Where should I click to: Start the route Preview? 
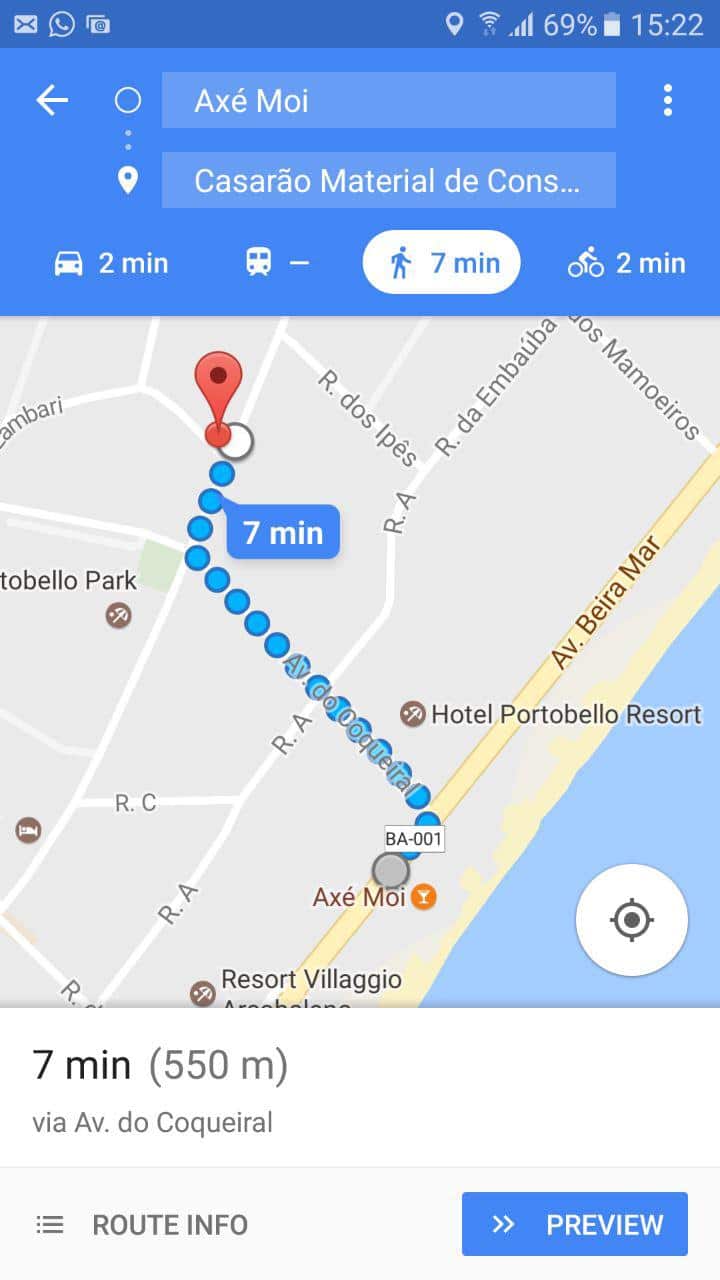575,1224
